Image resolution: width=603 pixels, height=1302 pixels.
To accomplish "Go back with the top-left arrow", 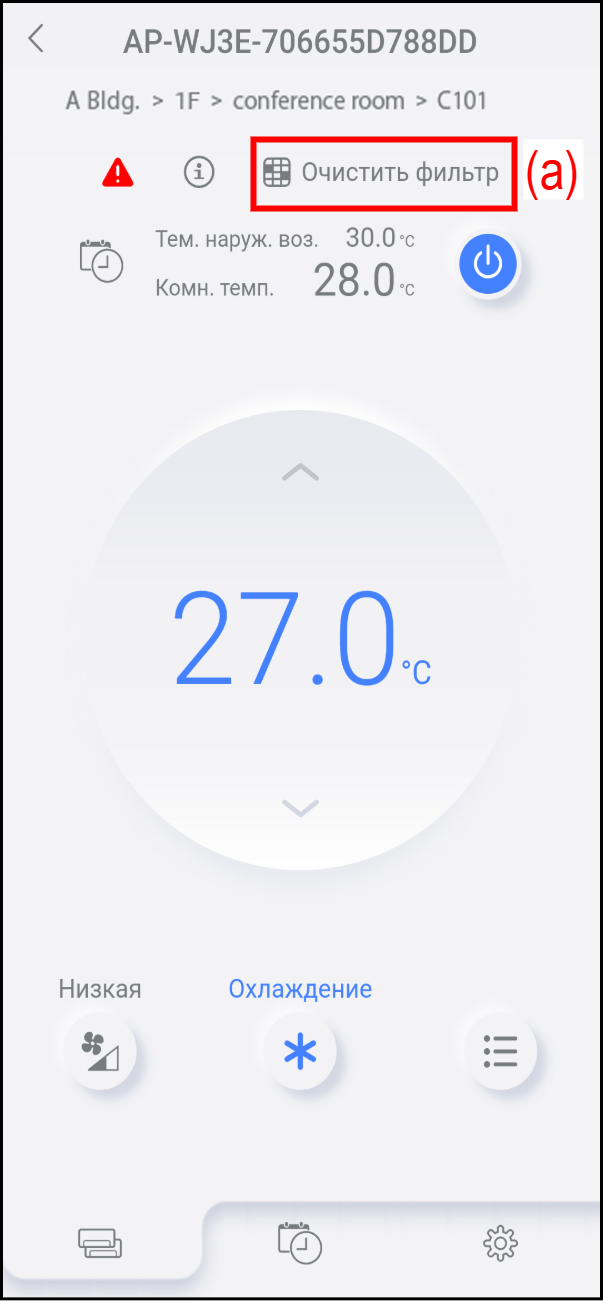I will 37,39.
